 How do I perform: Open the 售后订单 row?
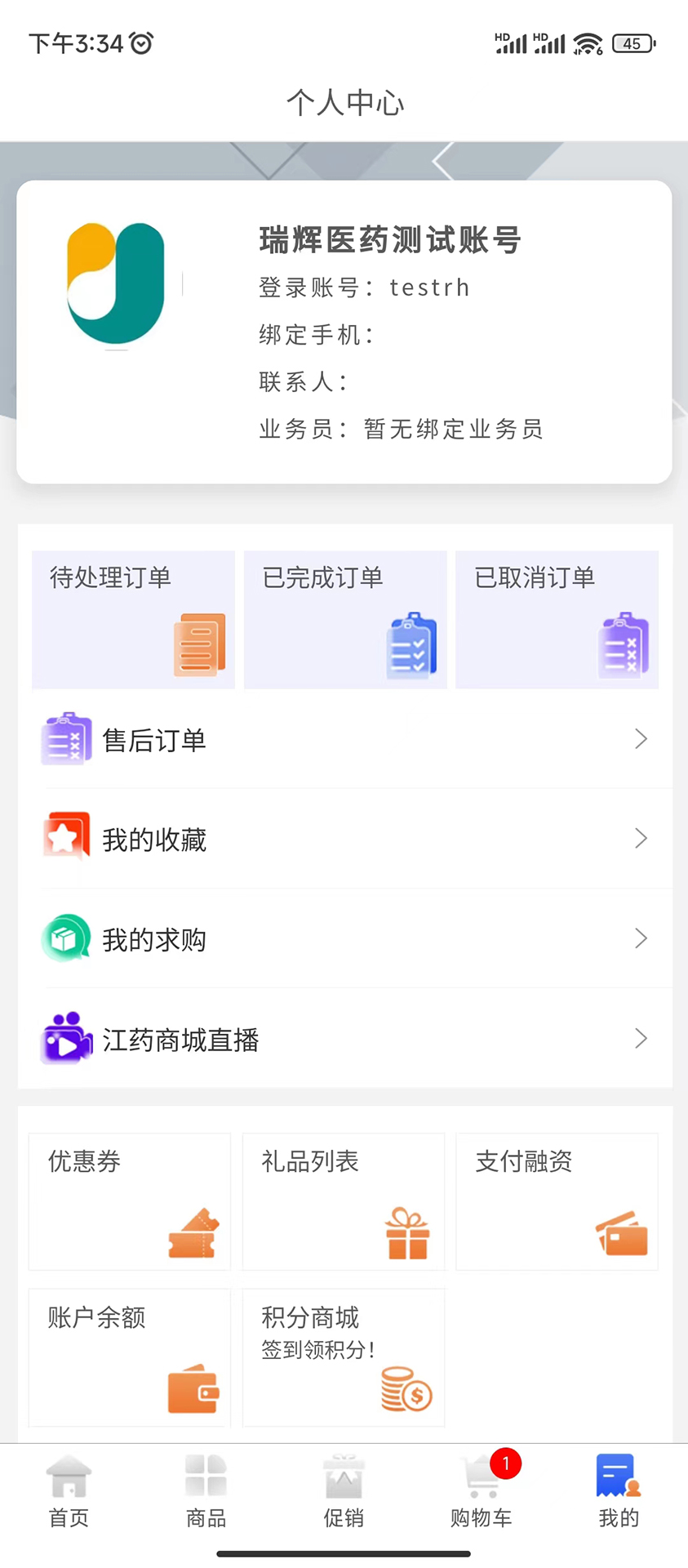pyautogui.click(x=345, y=739)
